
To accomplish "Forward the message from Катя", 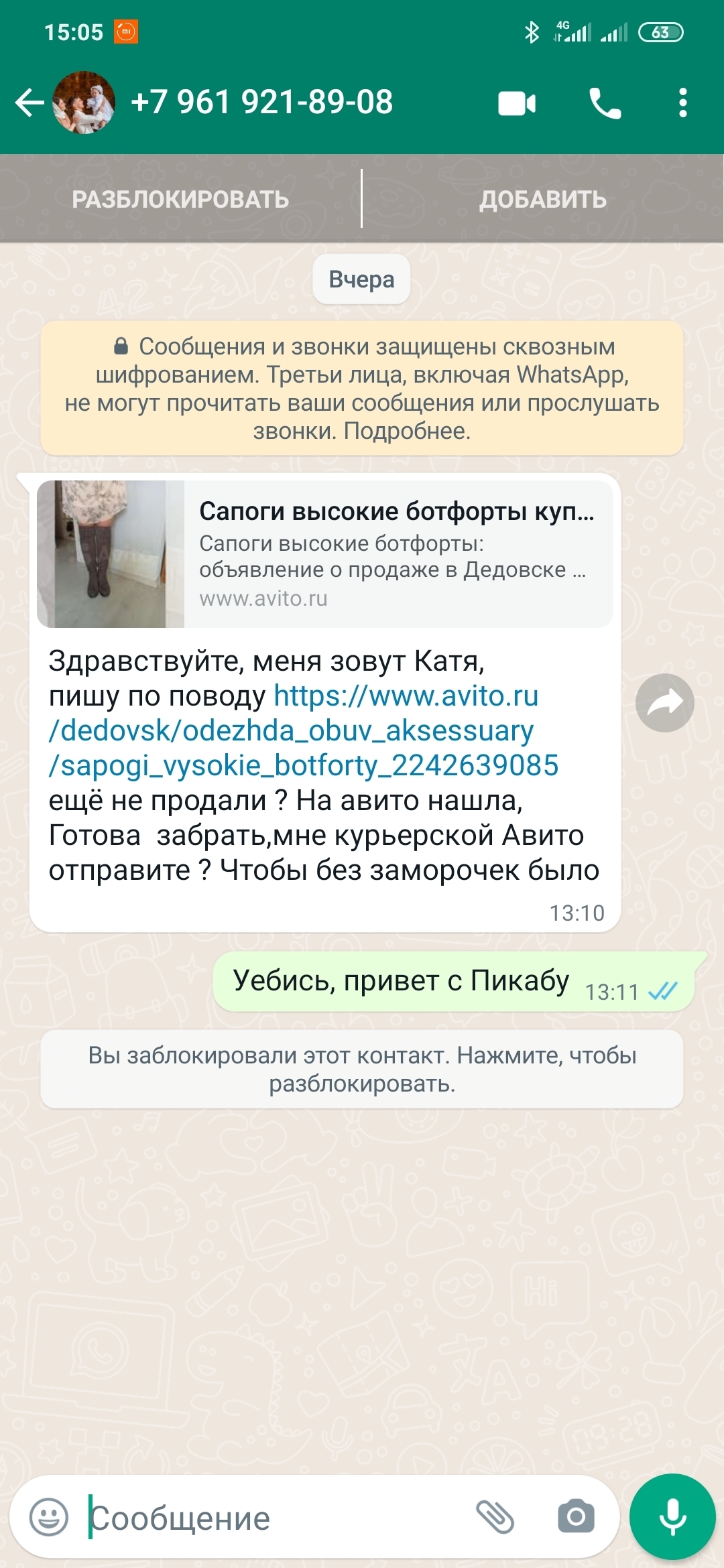I will pos(664,703).
